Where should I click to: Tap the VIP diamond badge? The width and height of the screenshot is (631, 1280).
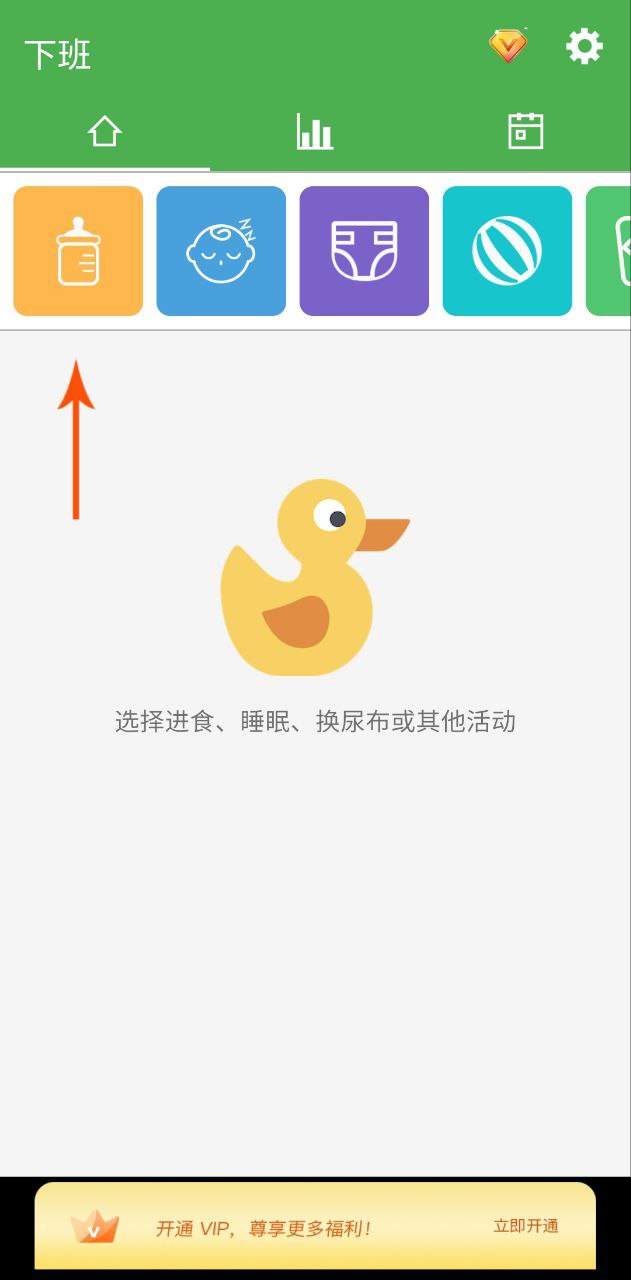tap(508, 46)
